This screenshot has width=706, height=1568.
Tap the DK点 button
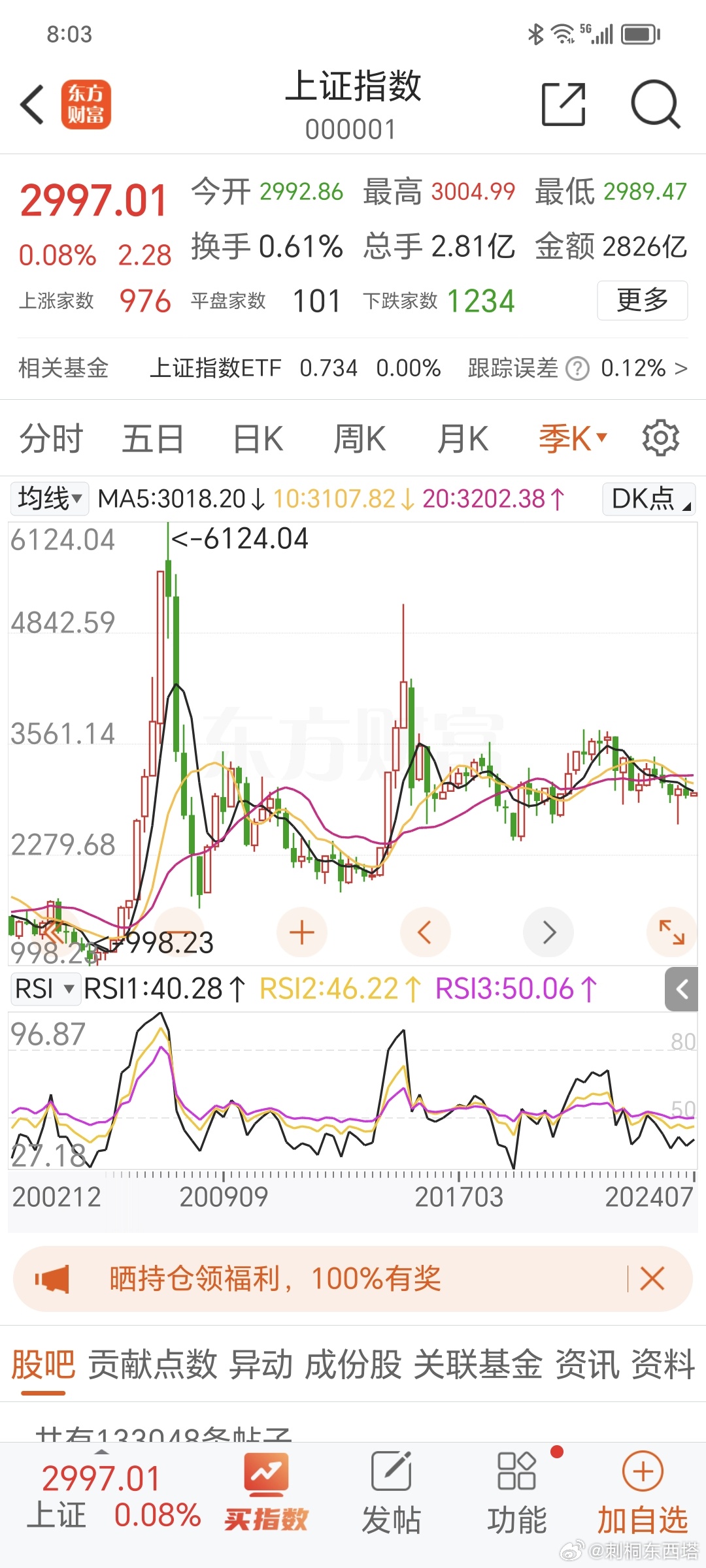[x=648, y=499]
